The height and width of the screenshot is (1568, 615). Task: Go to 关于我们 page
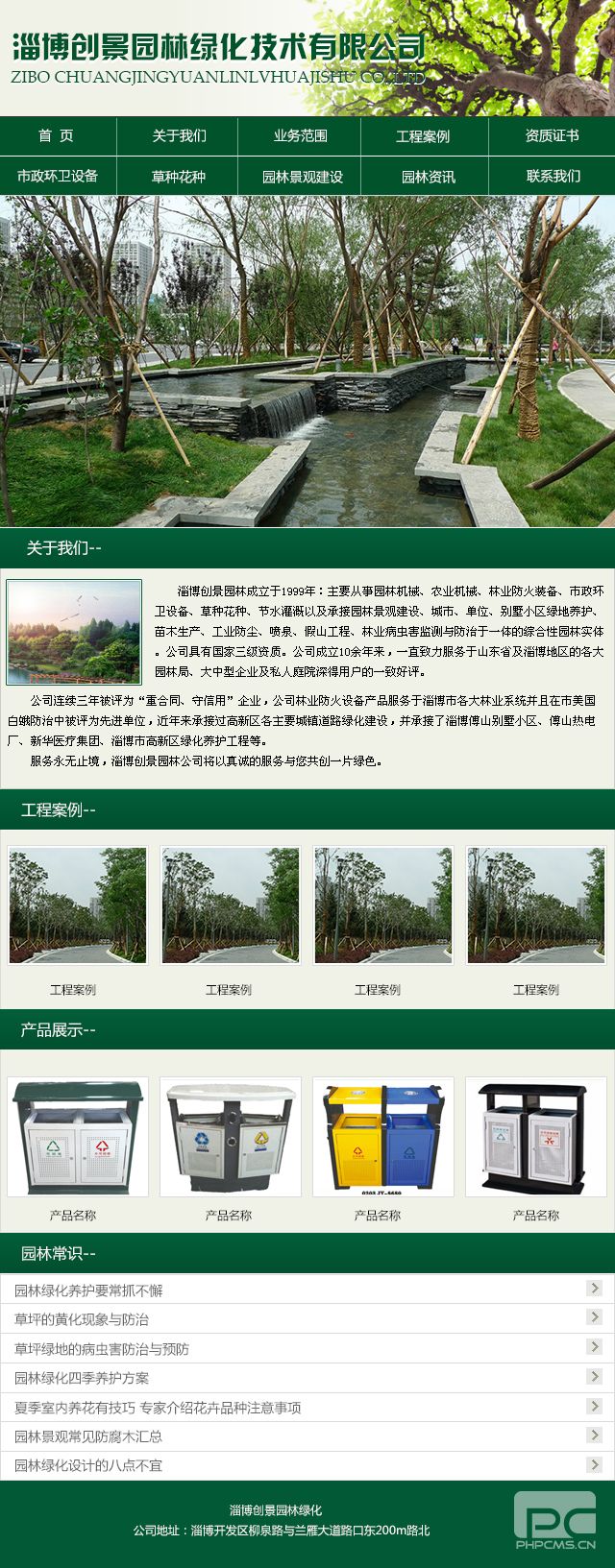(179, 136)
